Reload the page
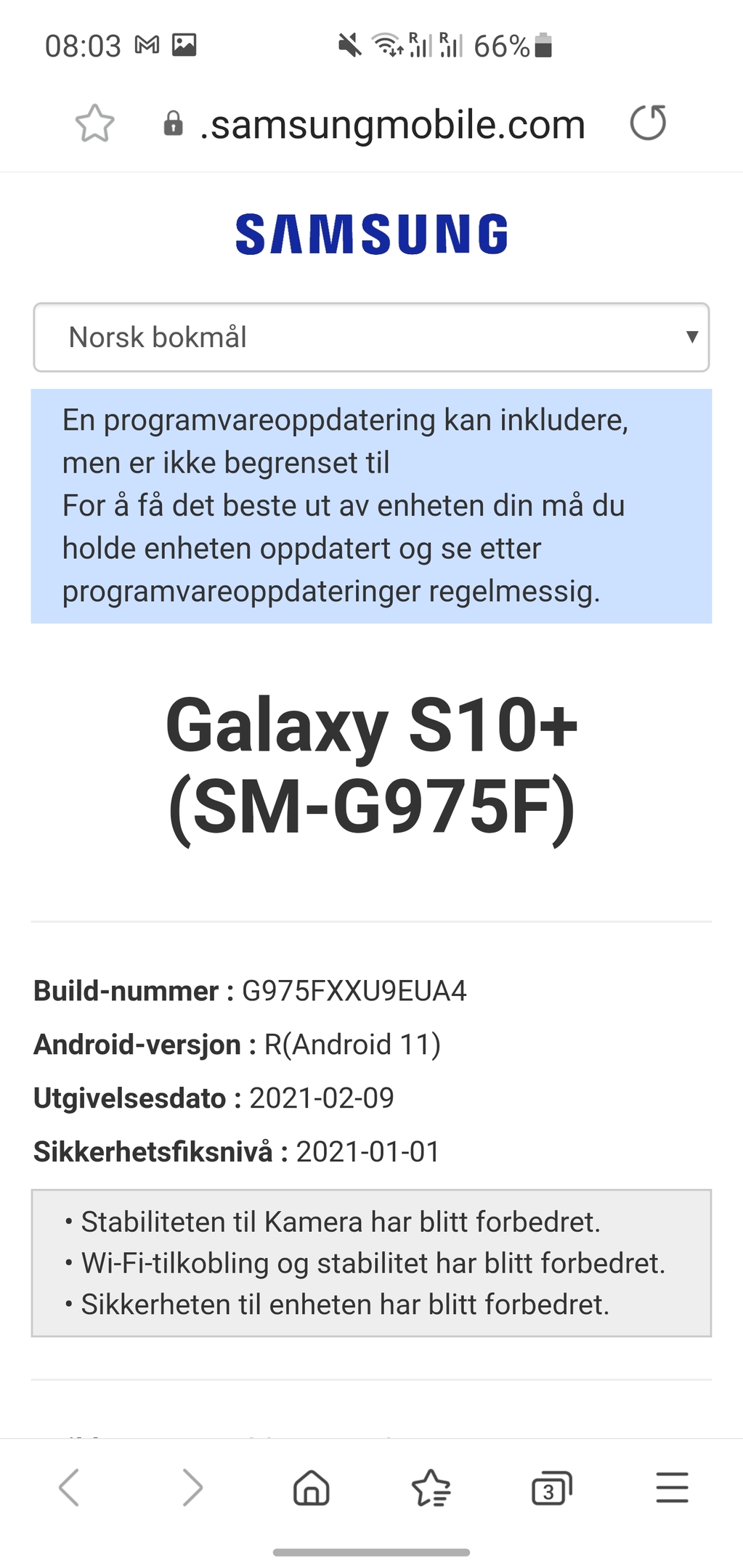 (x=648, y=123)
